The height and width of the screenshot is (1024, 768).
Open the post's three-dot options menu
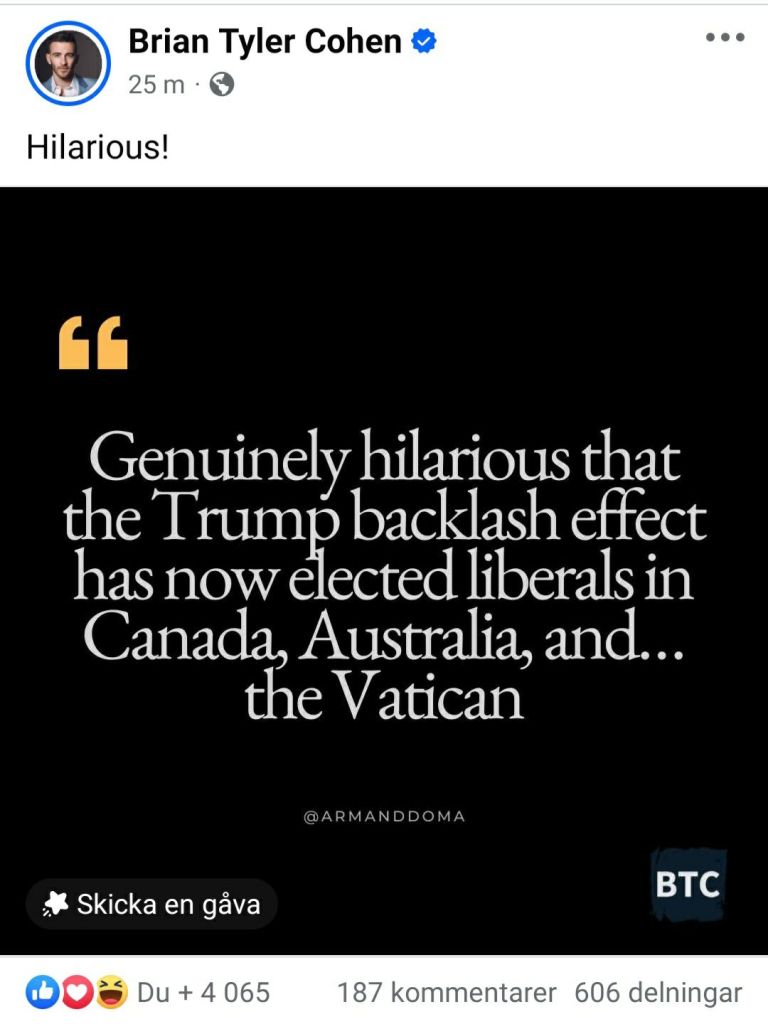725,38
